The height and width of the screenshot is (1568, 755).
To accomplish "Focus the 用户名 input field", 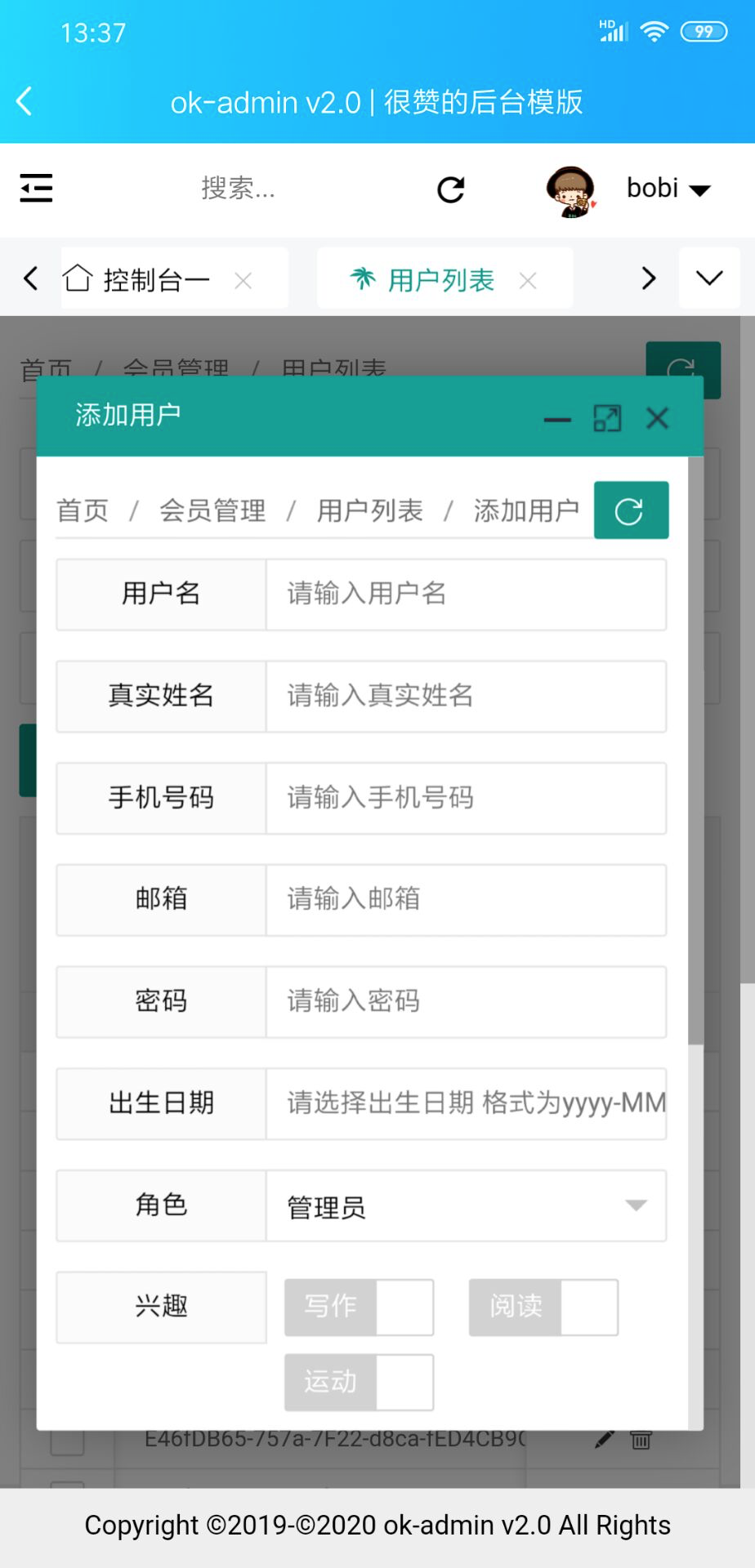I will 466,594.
